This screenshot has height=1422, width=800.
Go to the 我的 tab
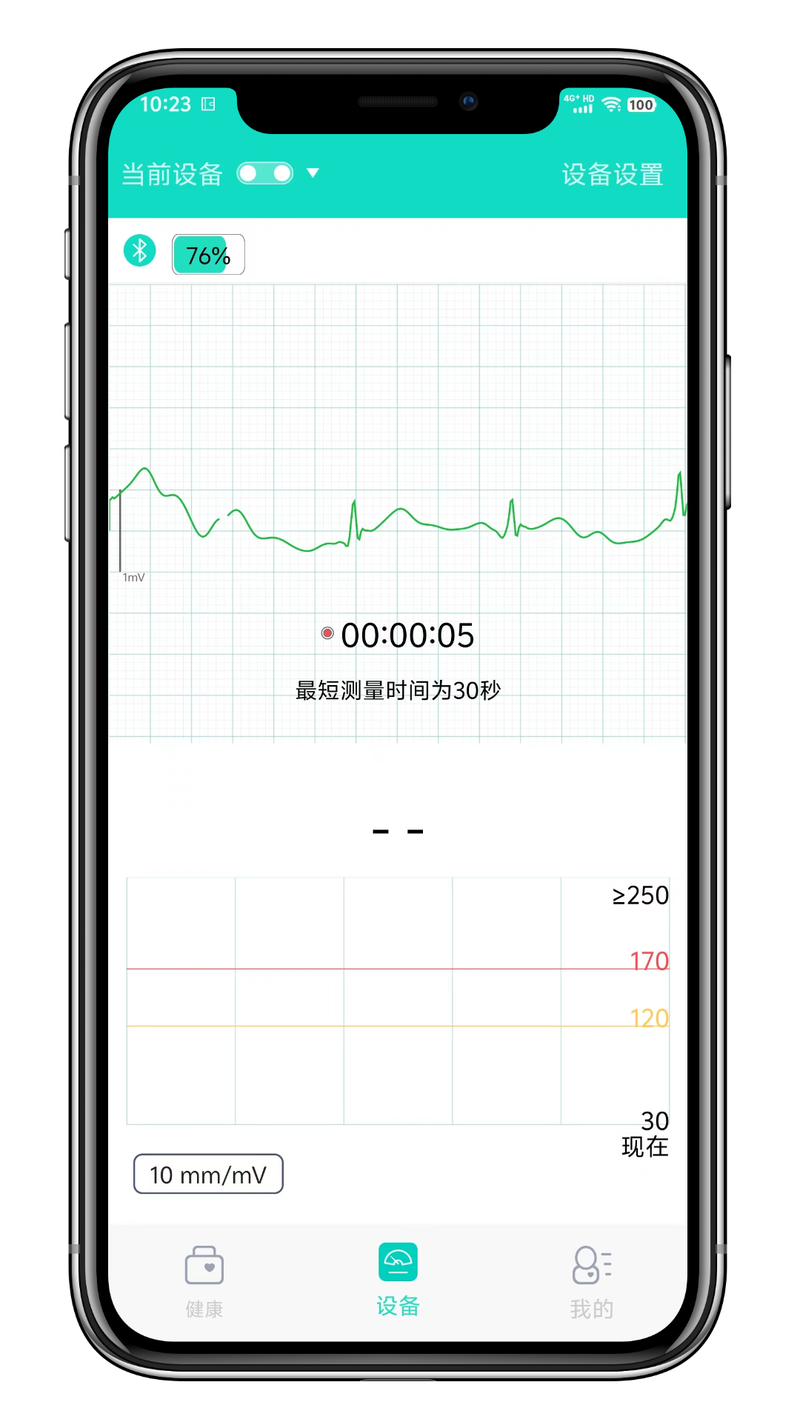tap(591, 1281)
